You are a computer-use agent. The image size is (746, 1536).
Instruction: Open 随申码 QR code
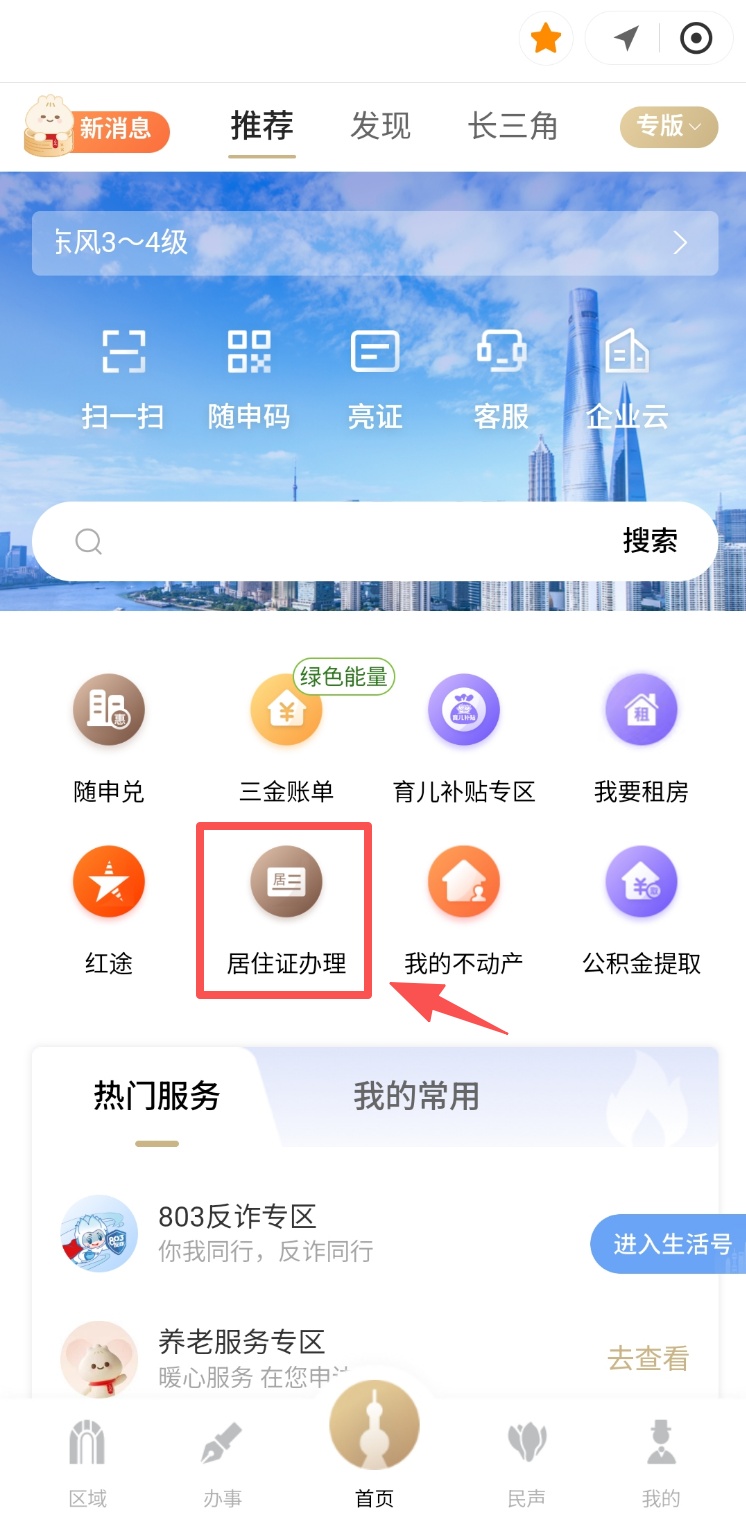[249, 379]
